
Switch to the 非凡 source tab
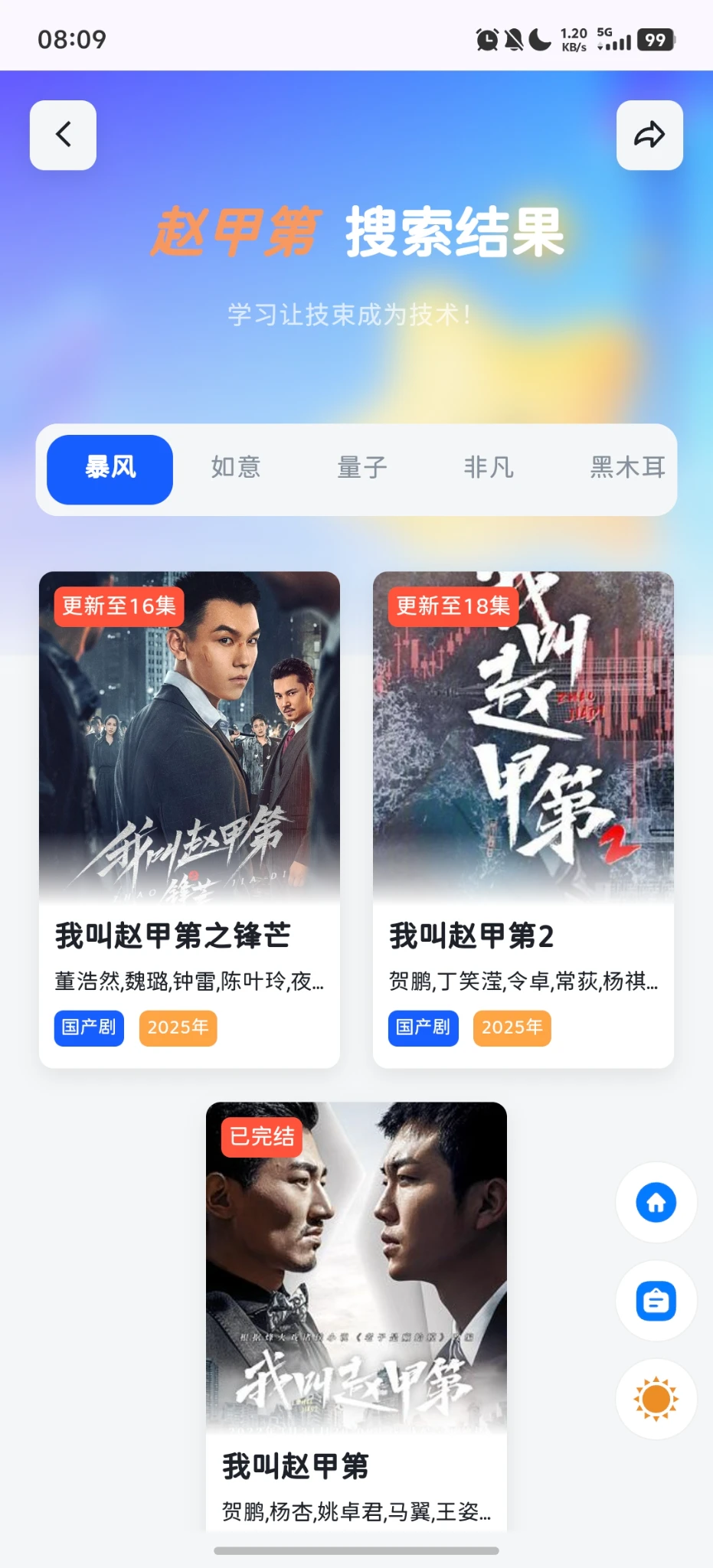coord(489,467)
